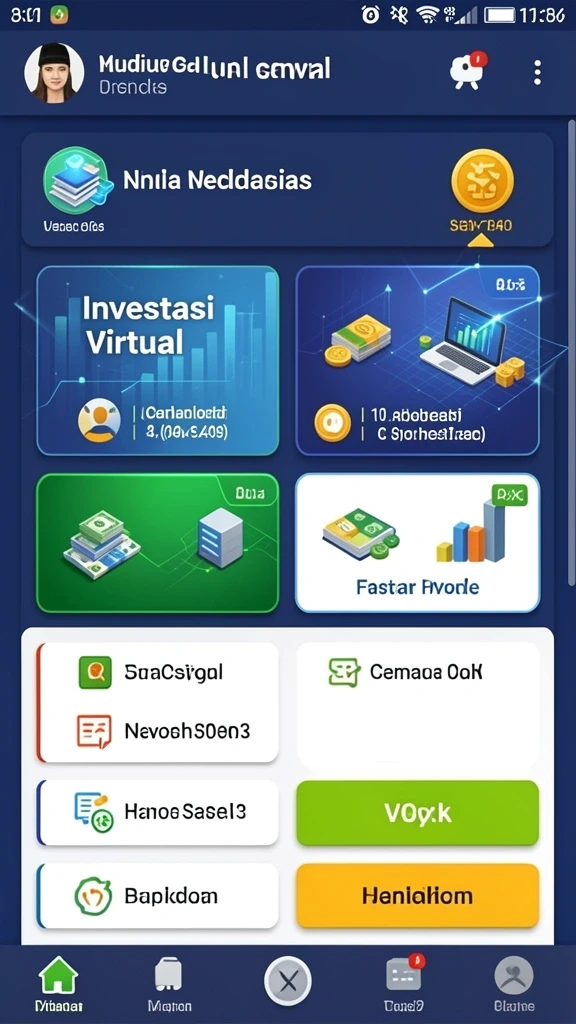Open the three-dot overflow menu
Image resolution: width=576 pixels, height=1024 pixels.
point(537,72)
